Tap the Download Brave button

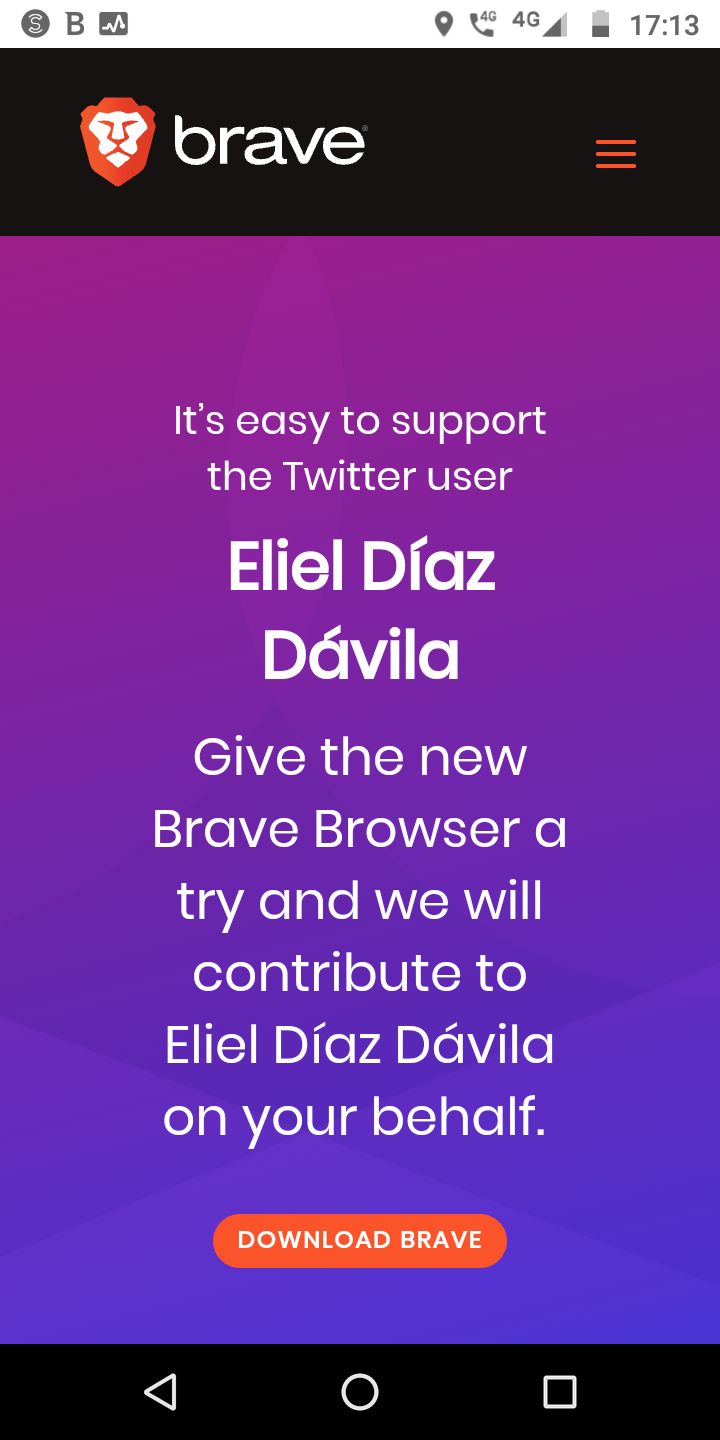360,1240
